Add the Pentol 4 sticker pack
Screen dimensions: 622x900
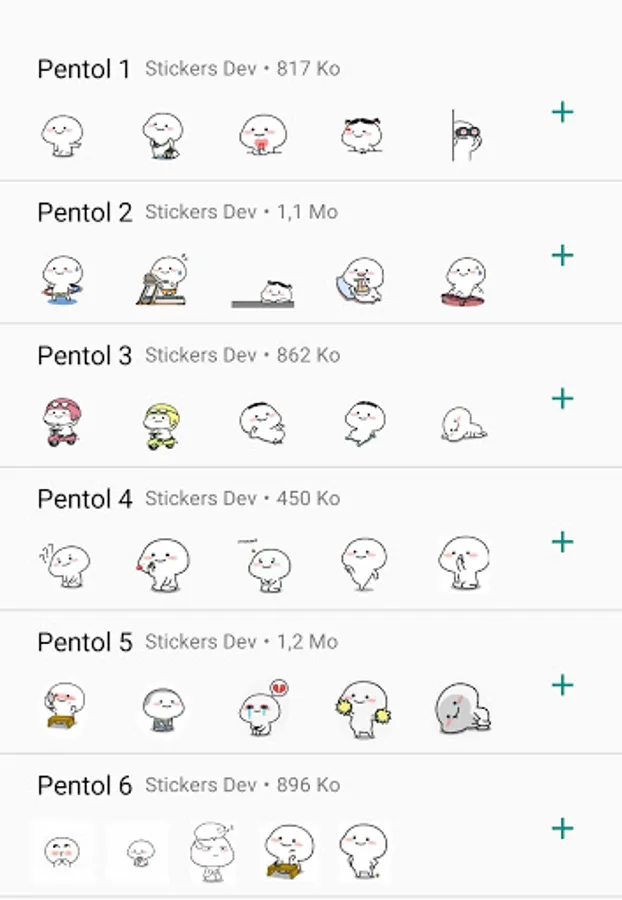tap(563, 542)
